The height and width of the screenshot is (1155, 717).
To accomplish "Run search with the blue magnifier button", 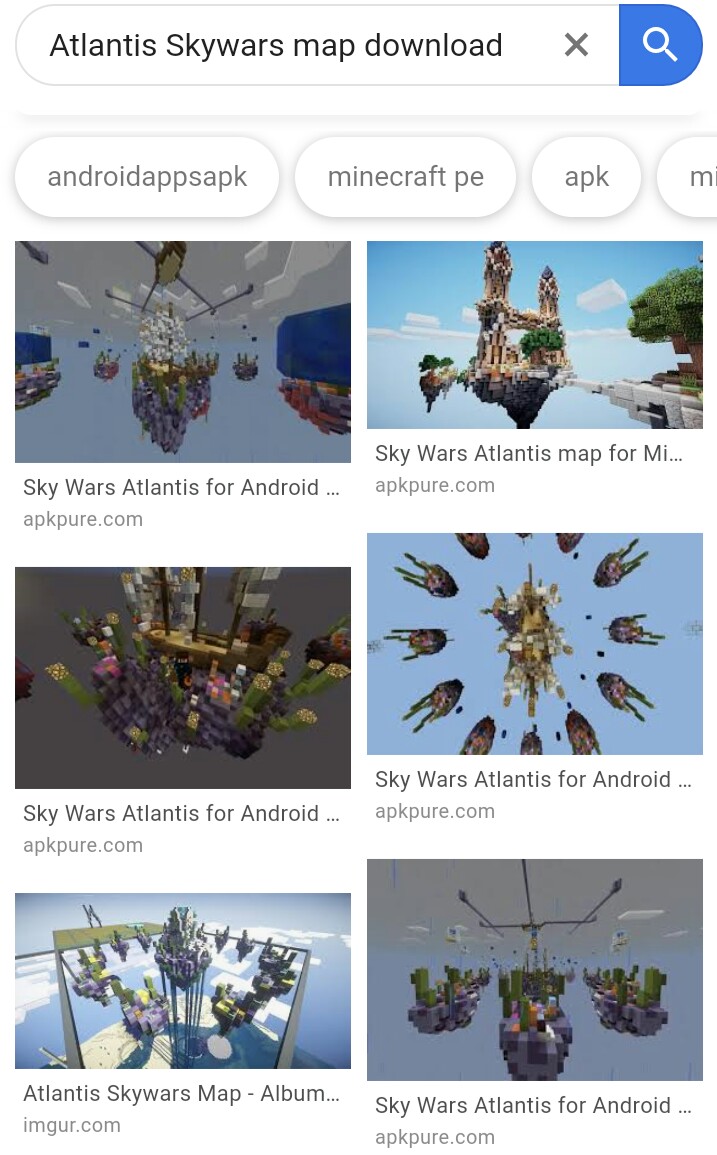I will pyautogui.click(x=660, y=45).
